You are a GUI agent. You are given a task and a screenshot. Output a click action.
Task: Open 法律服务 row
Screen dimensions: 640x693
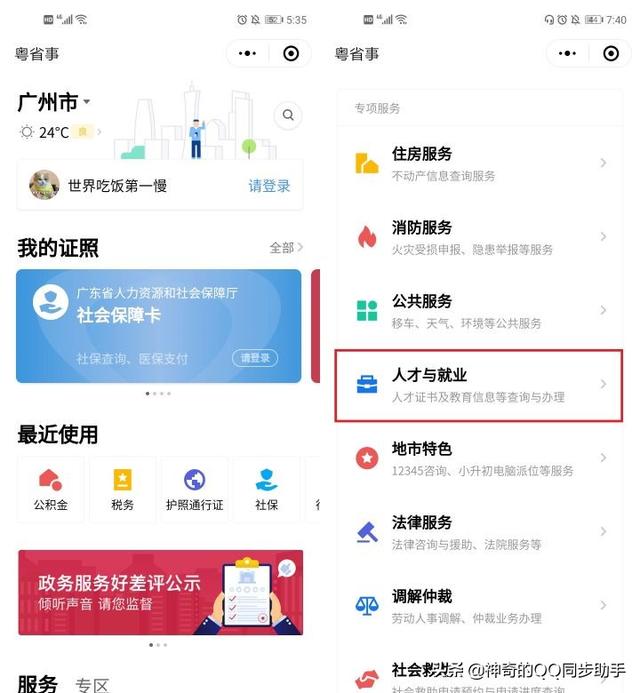click(x=480, y=532)
